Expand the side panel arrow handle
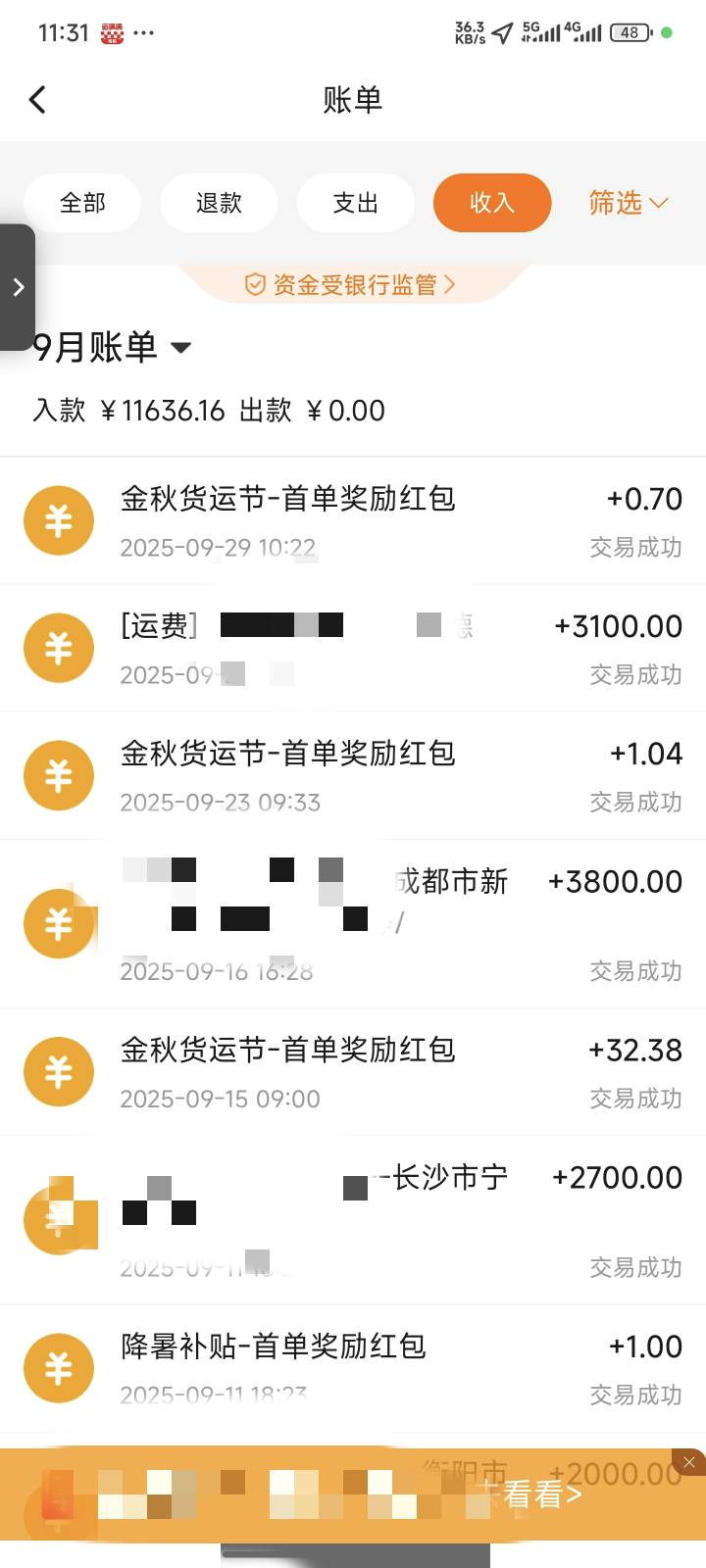Screen dimensions: 706x1568 (x=18, y=287)
